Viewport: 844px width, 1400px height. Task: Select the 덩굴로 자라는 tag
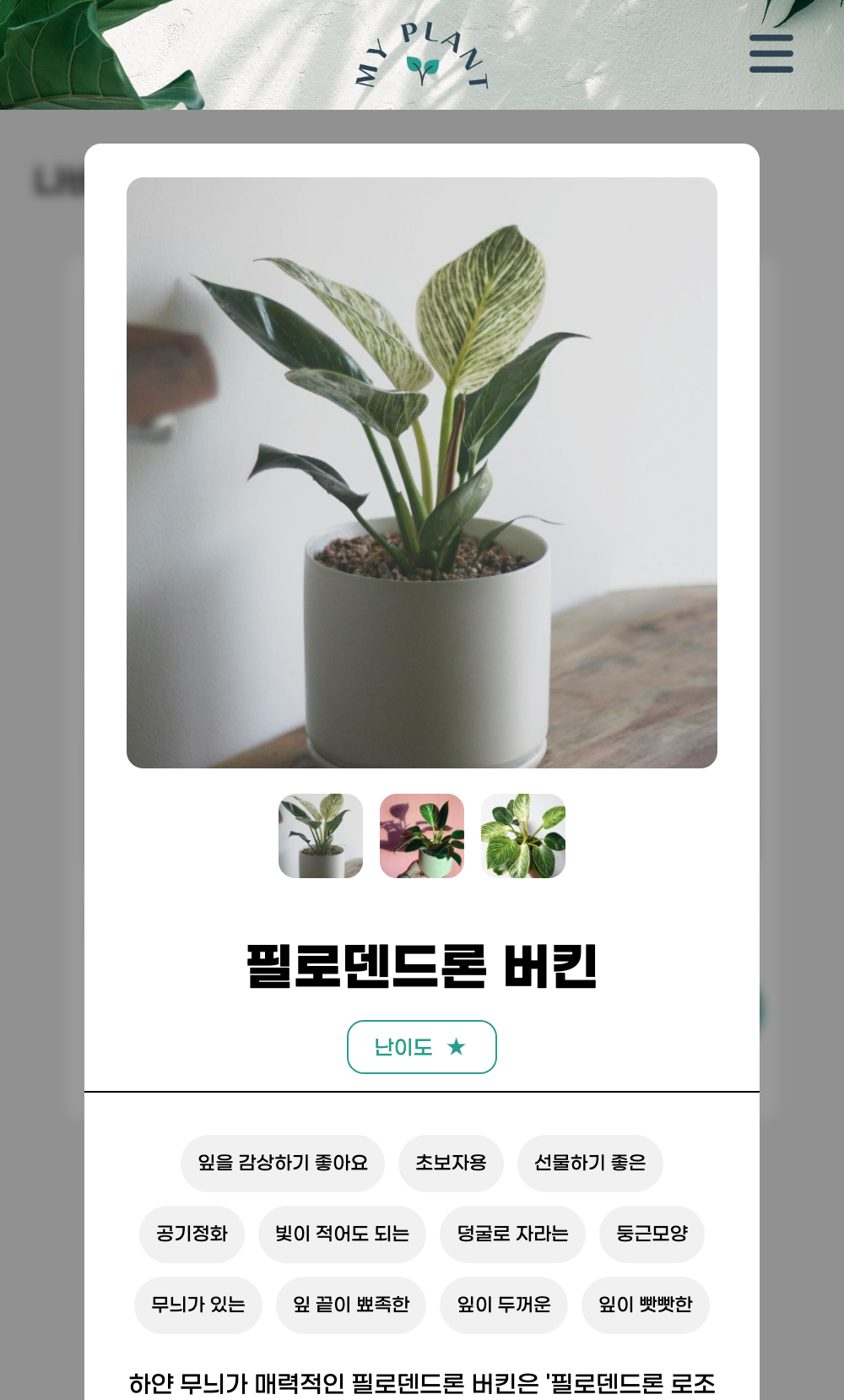tap(512, 1234)
